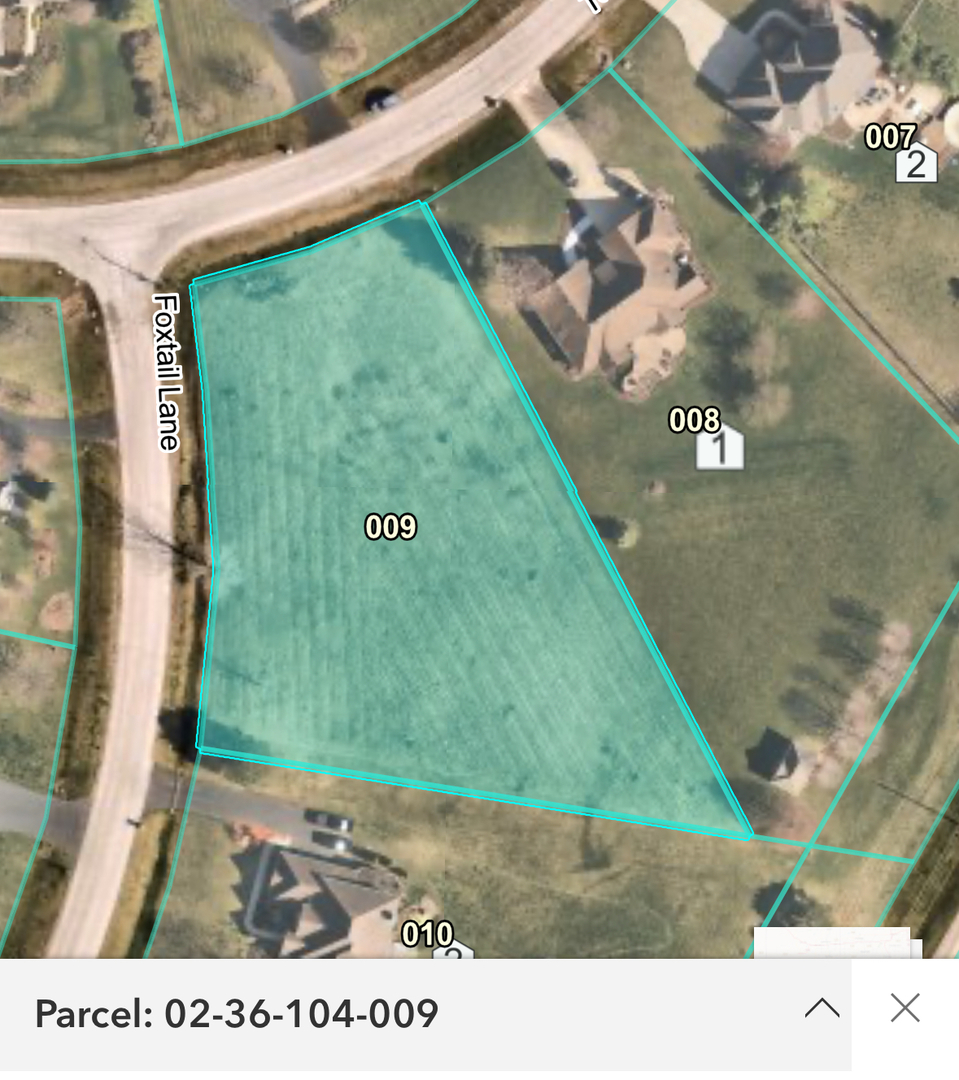
Task: Click the chevron icon on the parcel info bar
Action: coord(820,1010)
